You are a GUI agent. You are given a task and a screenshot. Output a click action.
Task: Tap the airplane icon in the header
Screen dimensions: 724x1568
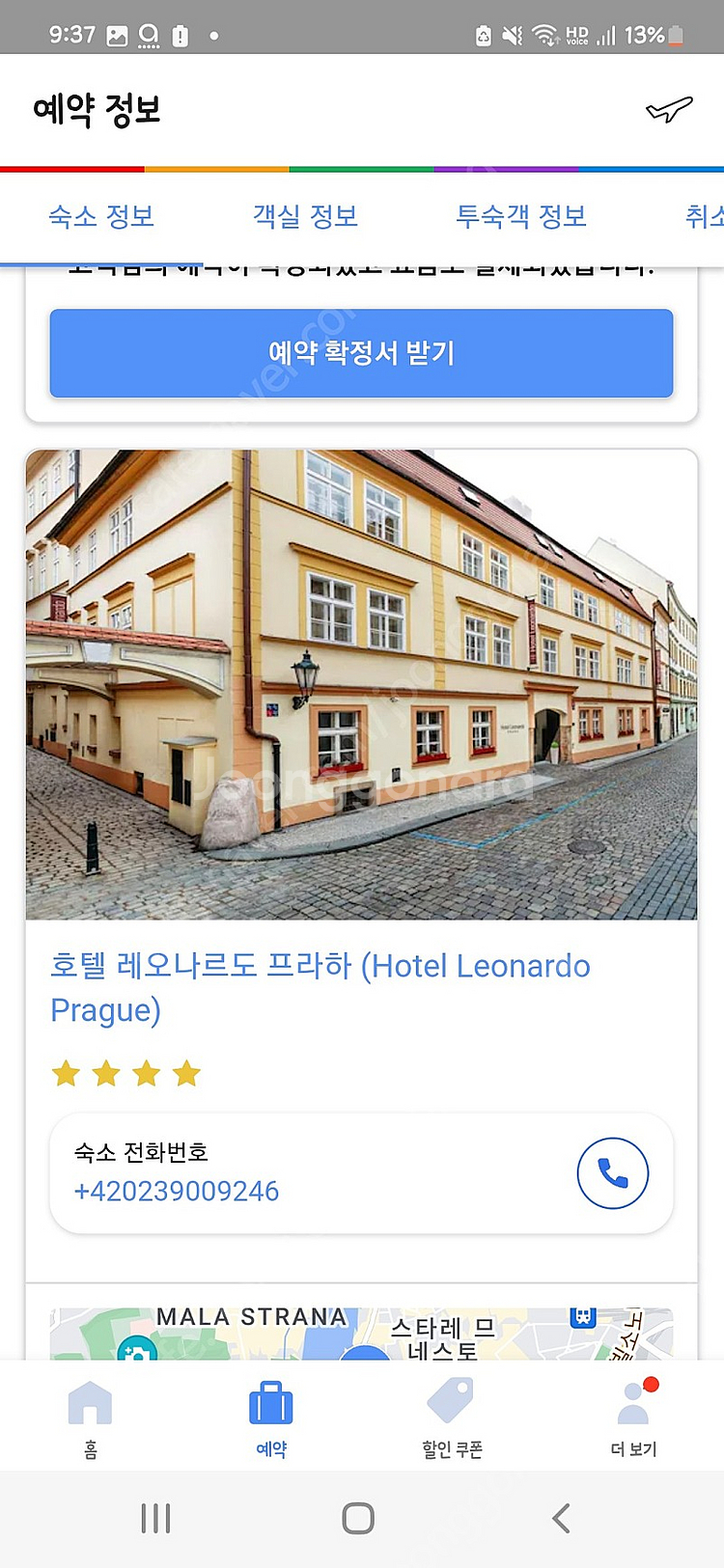pyautogui.click(x=669, y=110)
